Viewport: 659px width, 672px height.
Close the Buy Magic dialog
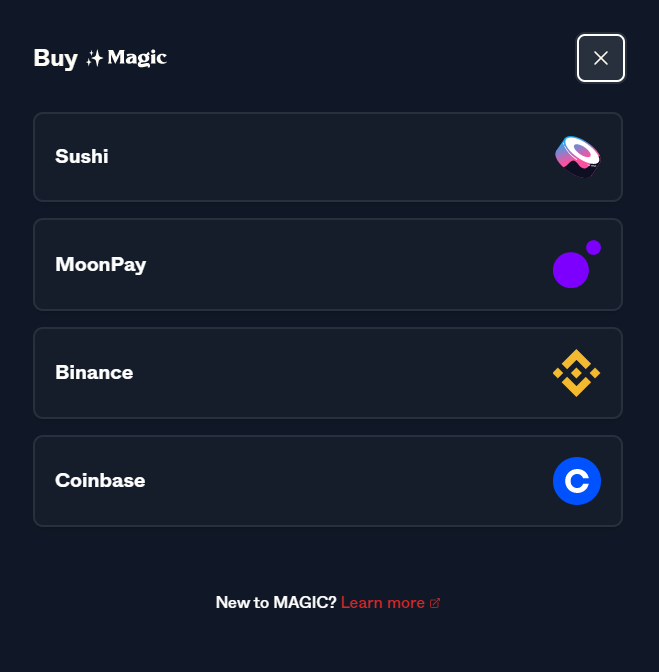(x=600, y=58)
